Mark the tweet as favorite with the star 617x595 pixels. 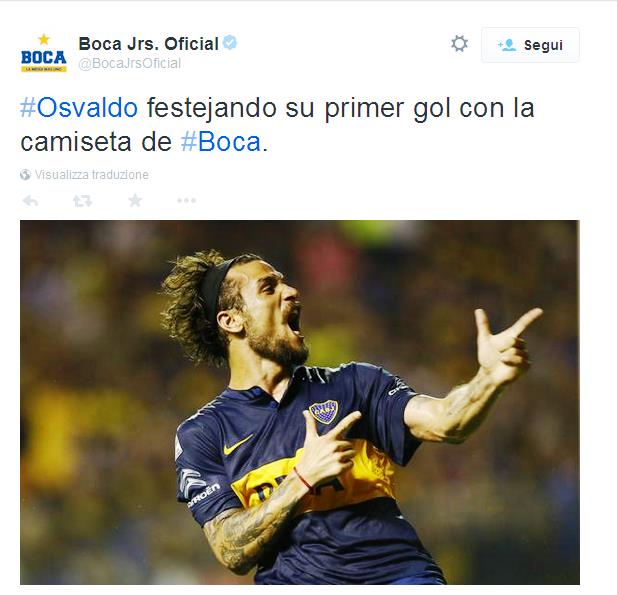click(135, 201)
